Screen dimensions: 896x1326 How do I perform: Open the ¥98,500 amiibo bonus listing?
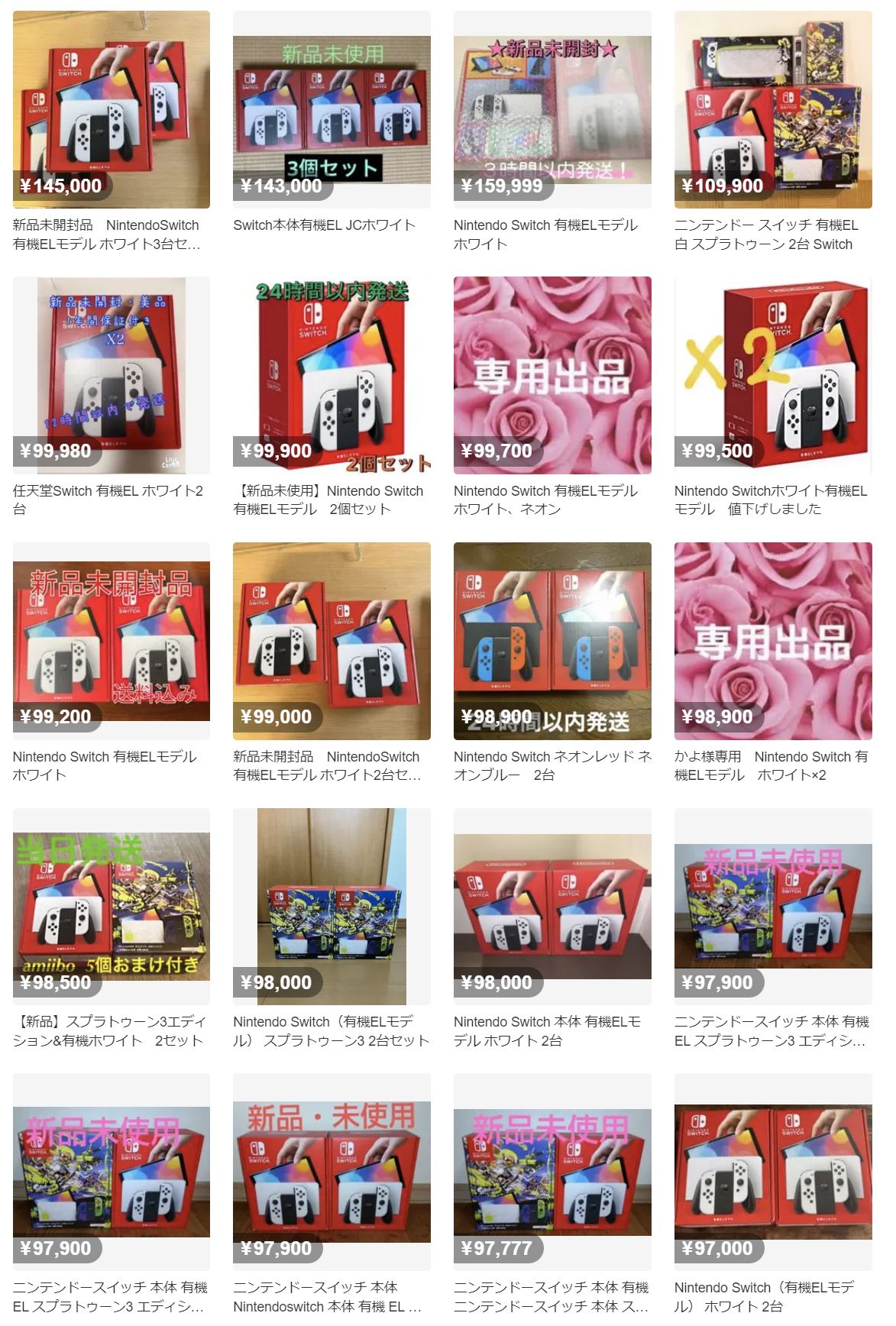pos(112,906)
